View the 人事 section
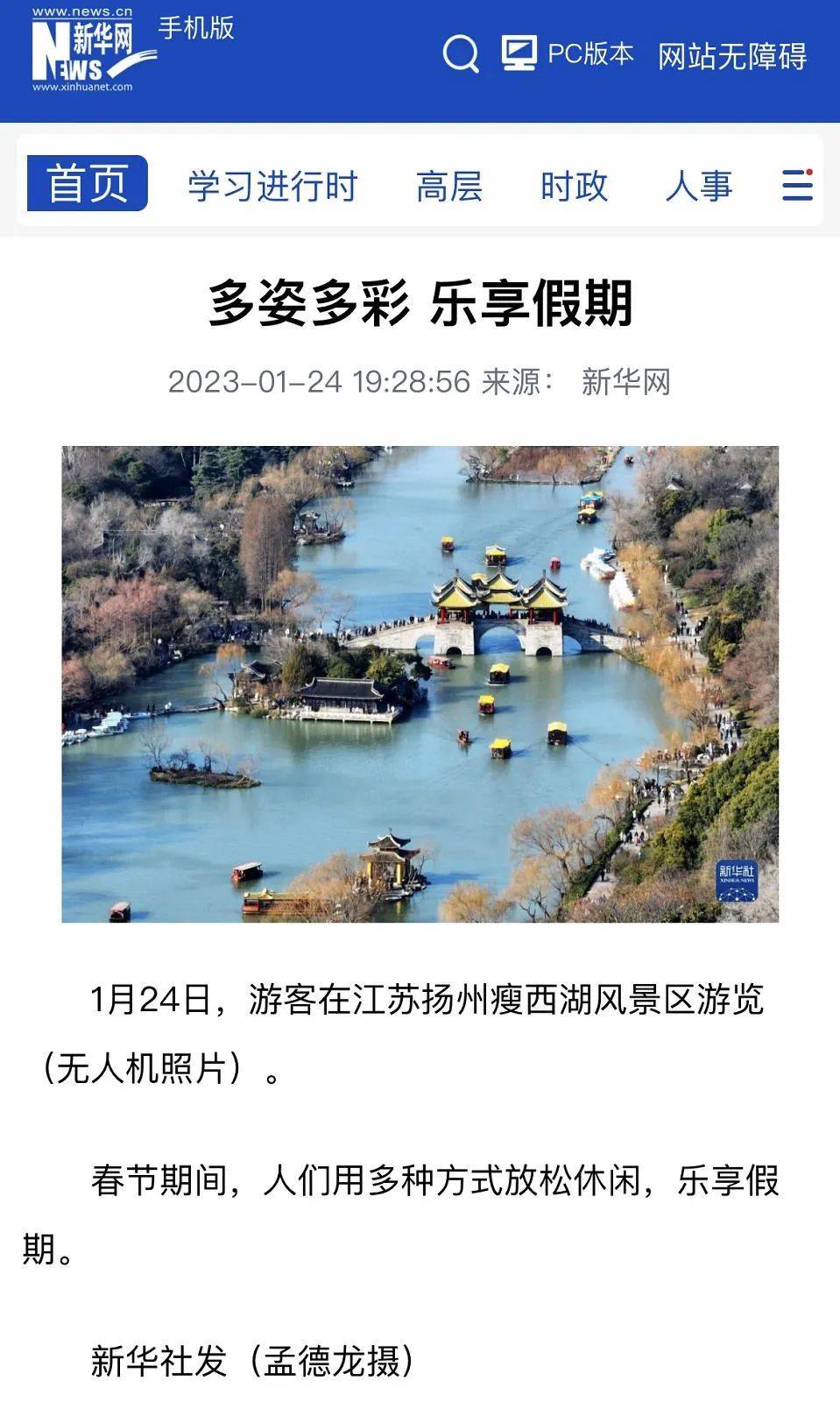The width and height of the screenshot is (840, 1402). click(x=698, y=186)
